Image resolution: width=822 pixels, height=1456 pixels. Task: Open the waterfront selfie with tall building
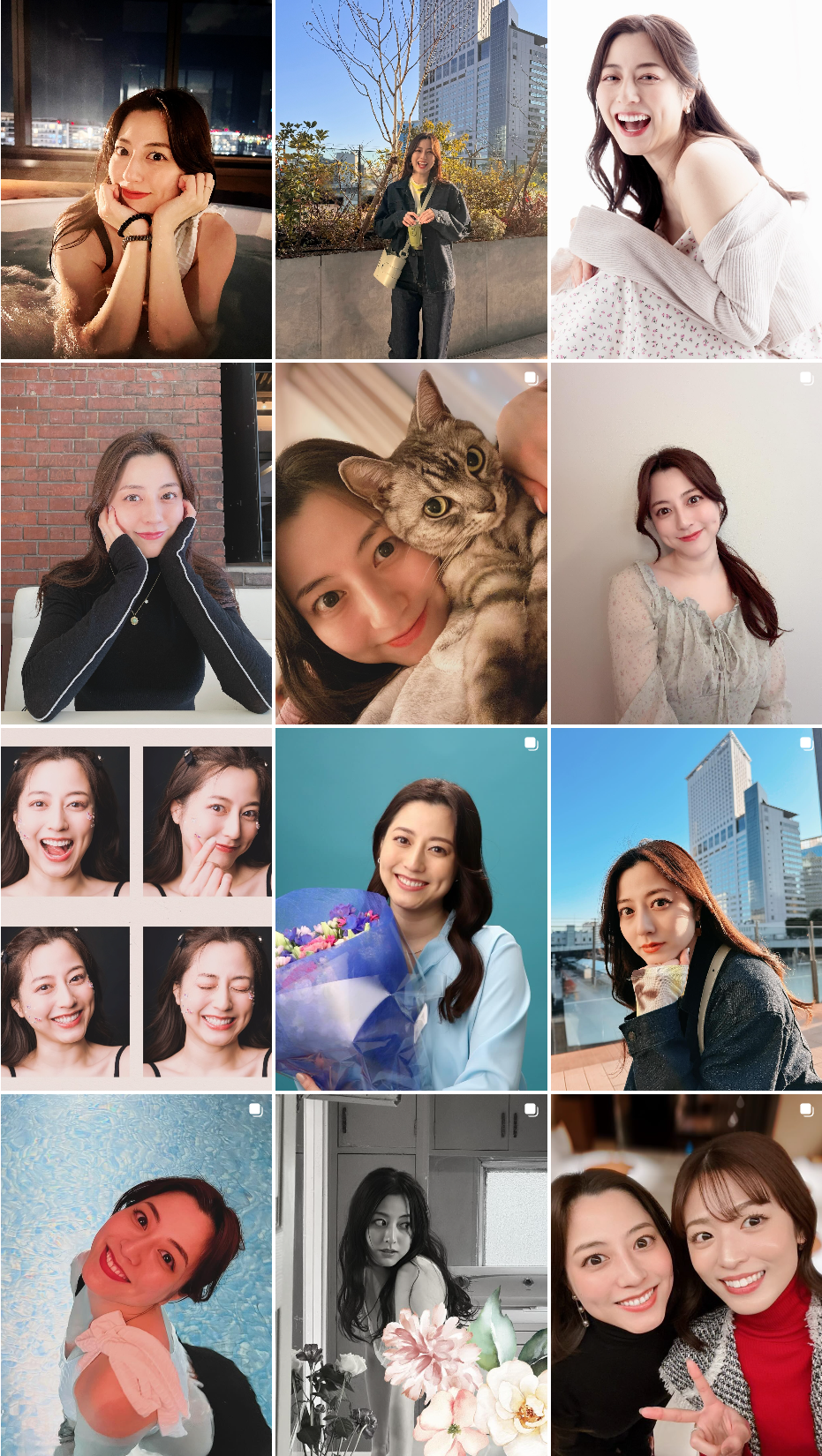[686, 909]
